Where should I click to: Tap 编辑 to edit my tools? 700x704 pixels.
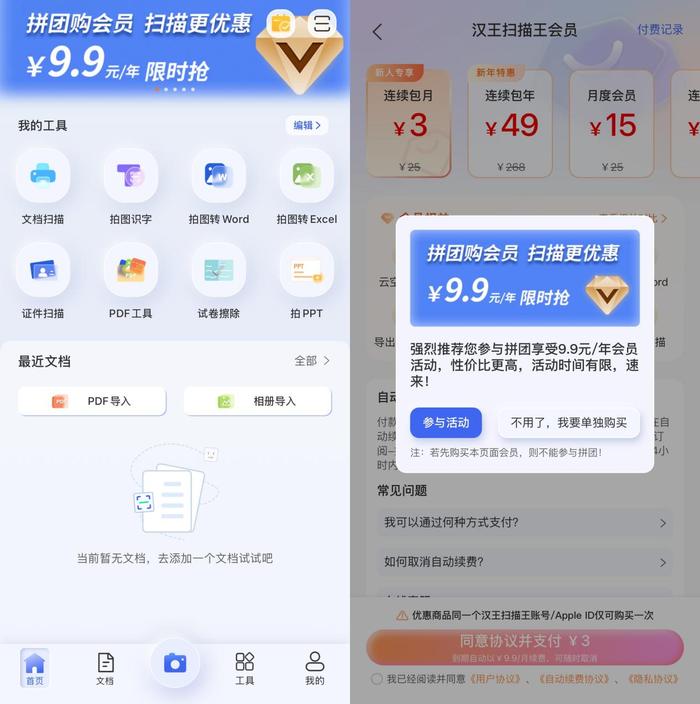306,125
